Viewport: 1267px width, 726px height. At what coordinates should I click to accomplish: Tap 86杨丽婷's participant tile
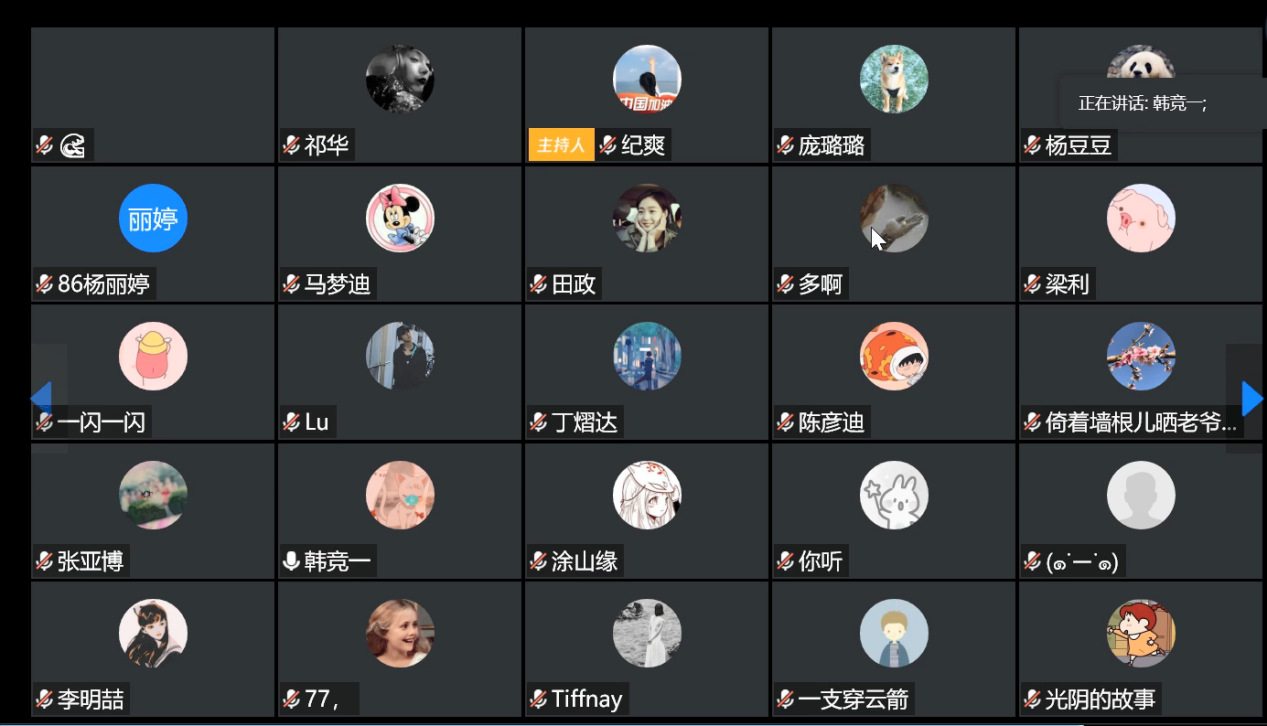(152, 233)
